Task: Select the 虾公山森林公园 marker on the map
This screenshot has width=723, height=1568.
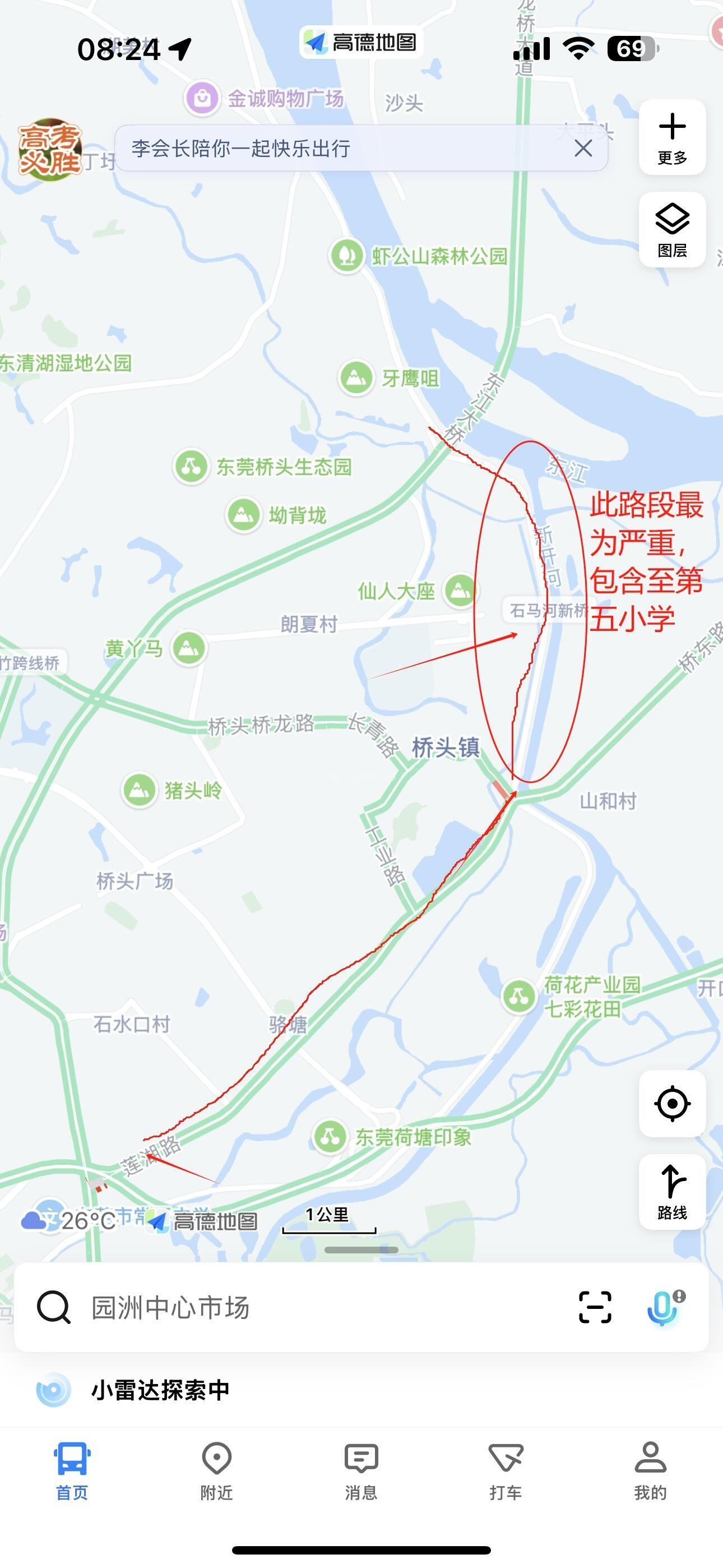Action: (x=347, y=256)
